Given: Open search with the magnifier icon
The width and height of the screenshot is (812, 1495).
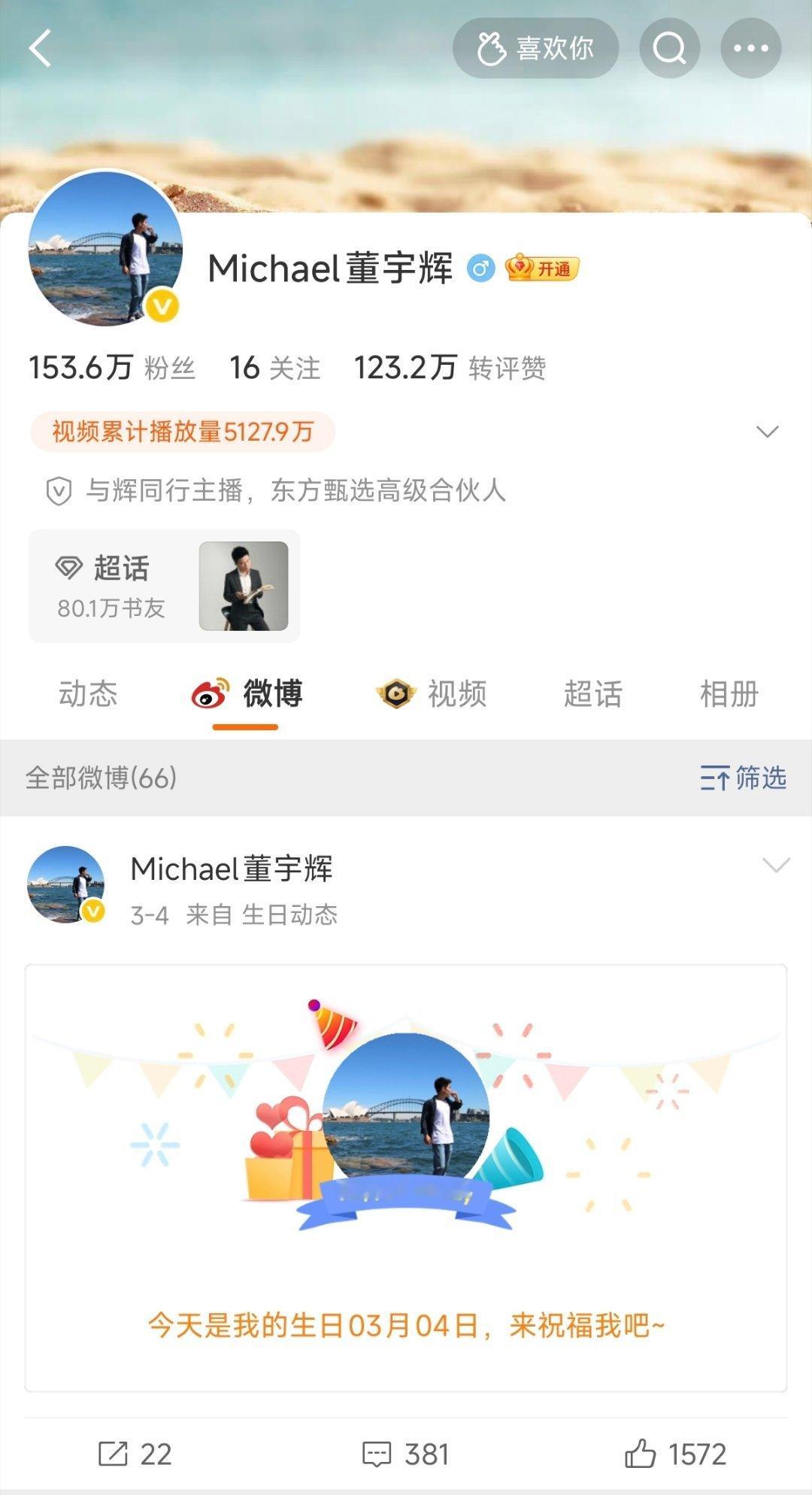Looking at the screenshot, I should [x=670, y=49].
